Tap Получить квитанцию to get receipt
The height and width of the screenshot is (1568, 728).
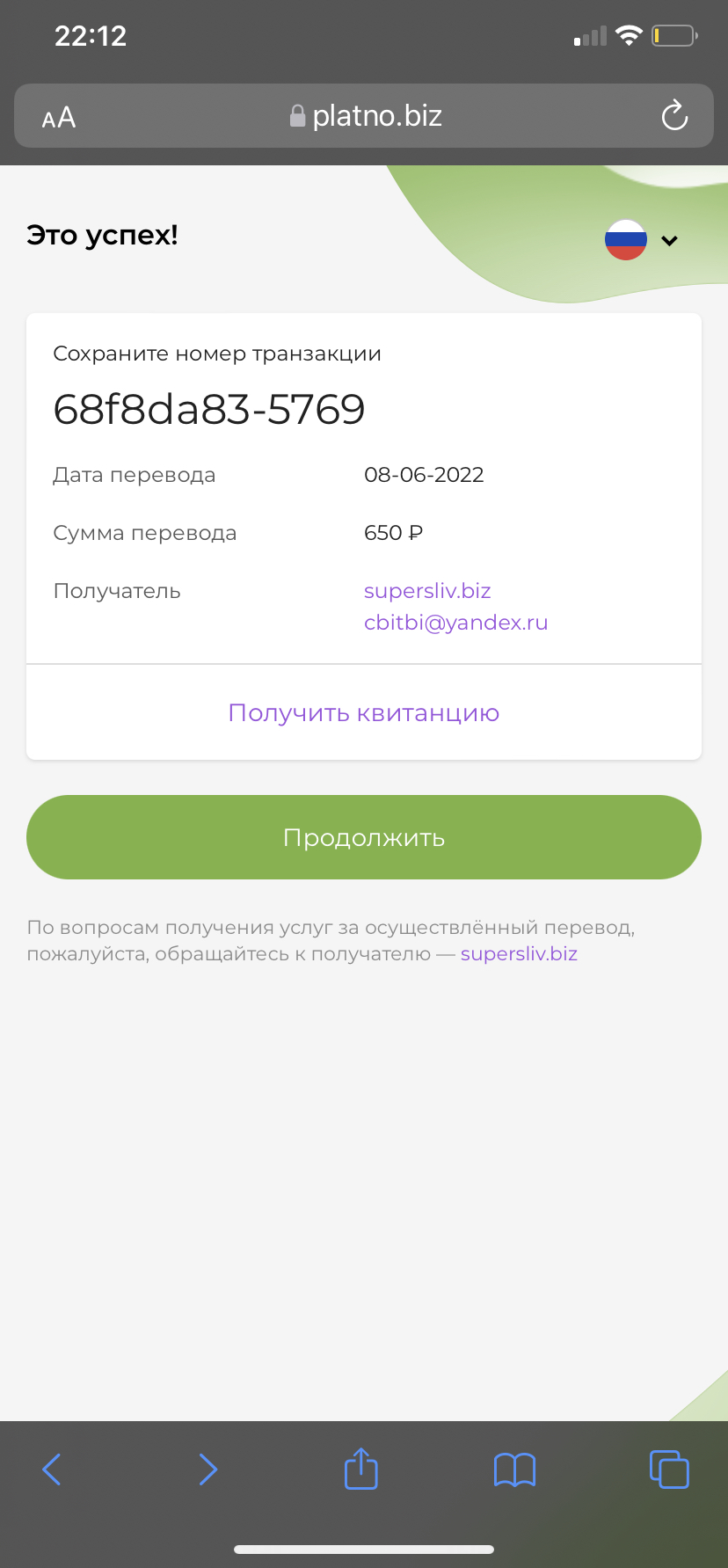[364, 712]
